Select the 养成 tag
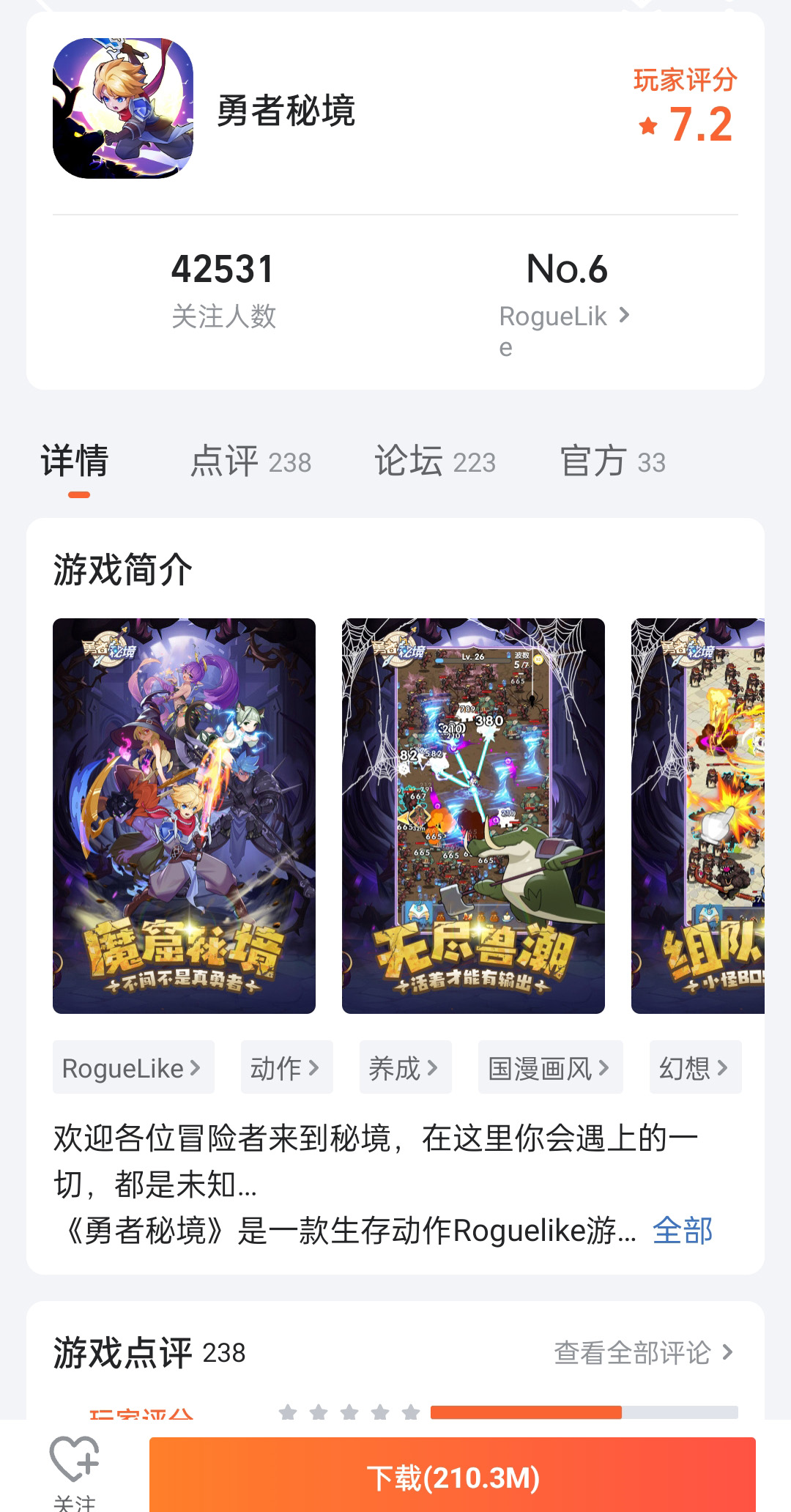 pyautogui.click(x=405, y=1067)
